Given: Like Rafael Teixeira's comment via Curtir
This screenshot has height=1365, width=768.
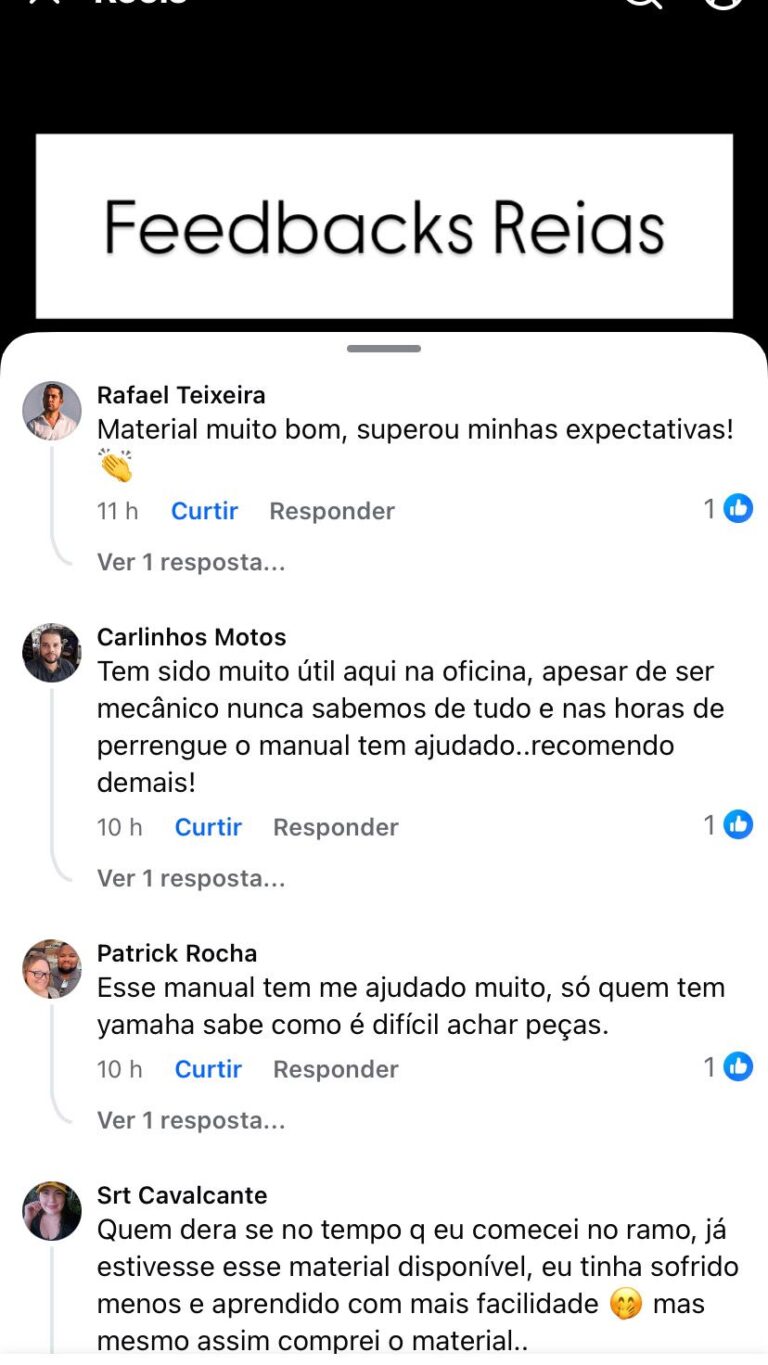Looking at the screenshot, I should pyautogui.click(x=204, y=511).
